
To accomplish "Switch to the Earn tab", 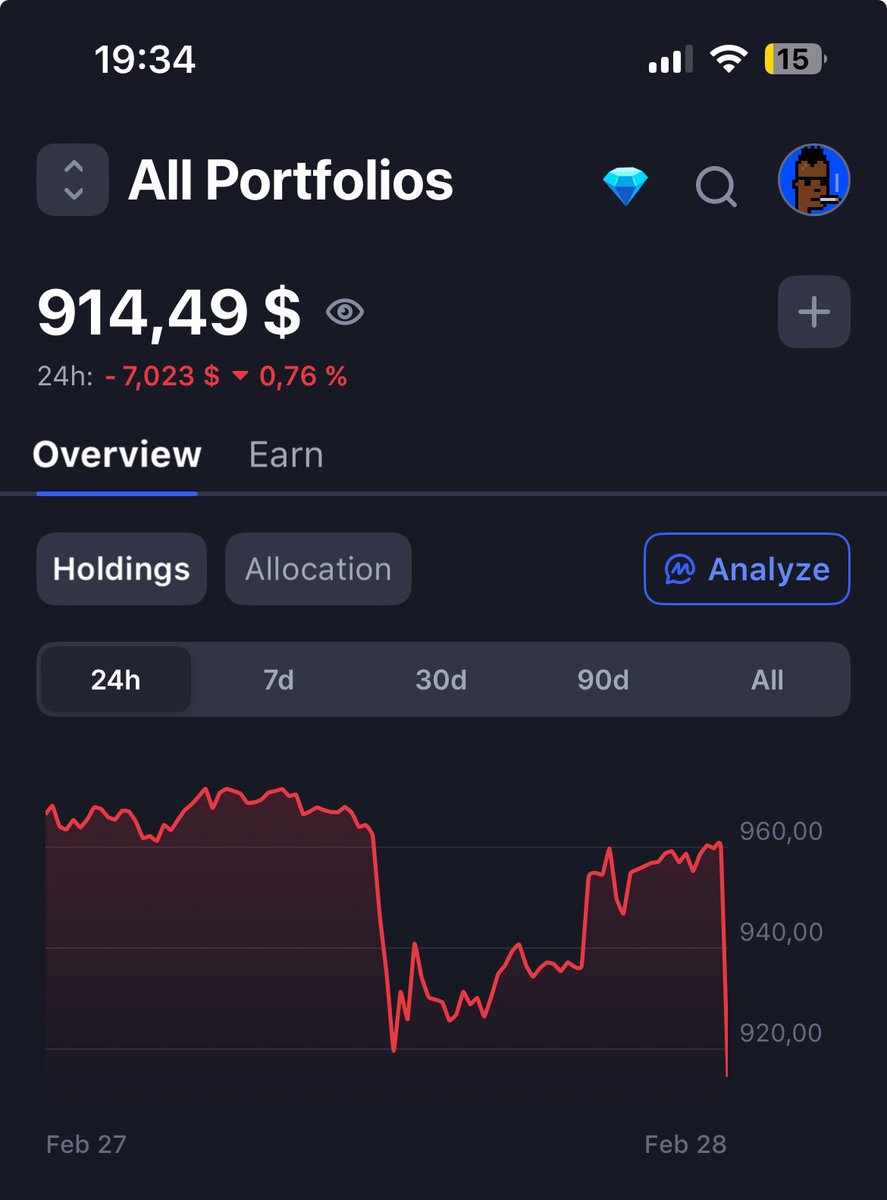I will point(286,455).
